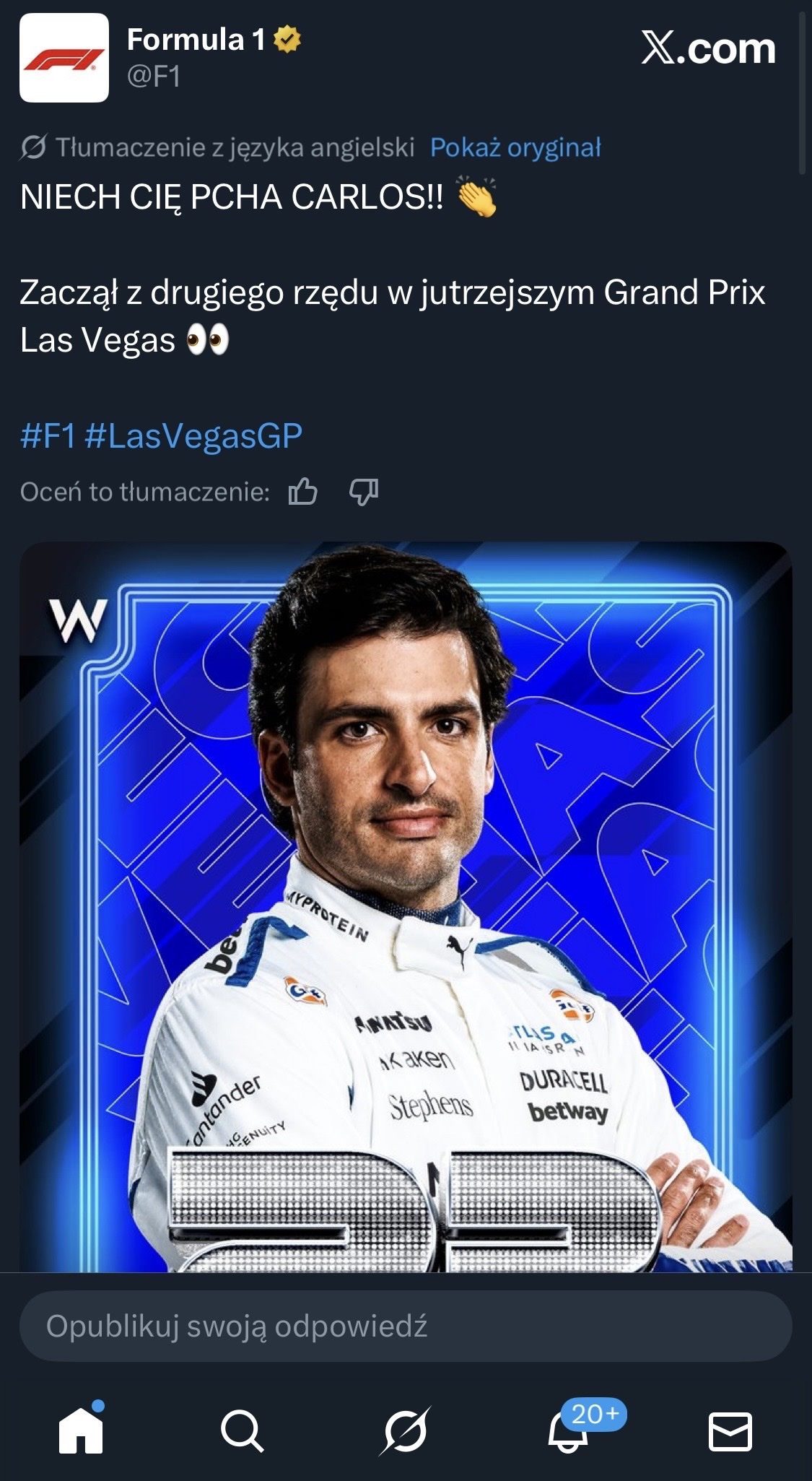Viewport: 812px width, 1481px height.
Task: Go to the Home tab
Action: pos(81,1430)
